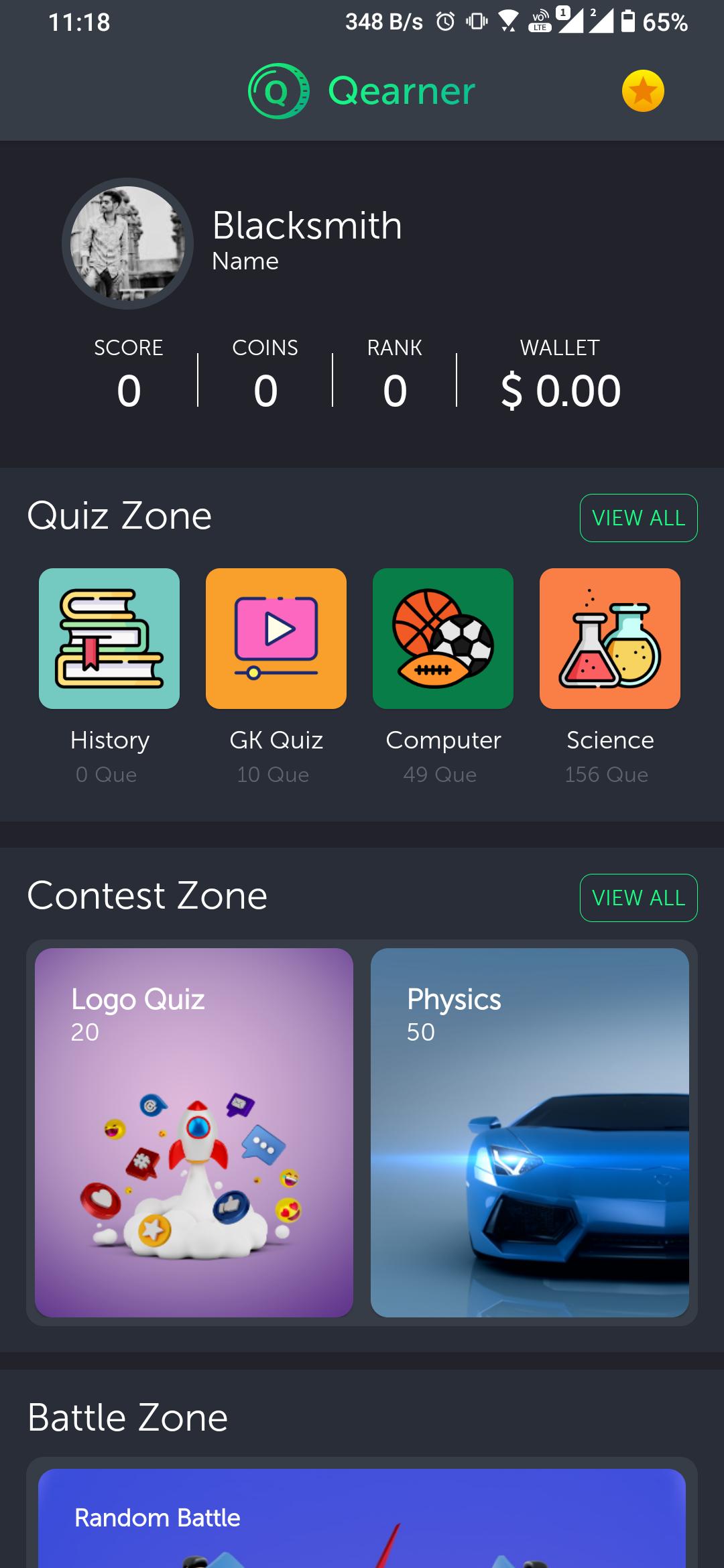724x1568 pixels.
Task: View all Quiz Zone categories
Action: pyautogui.click(x=638, y=518)
